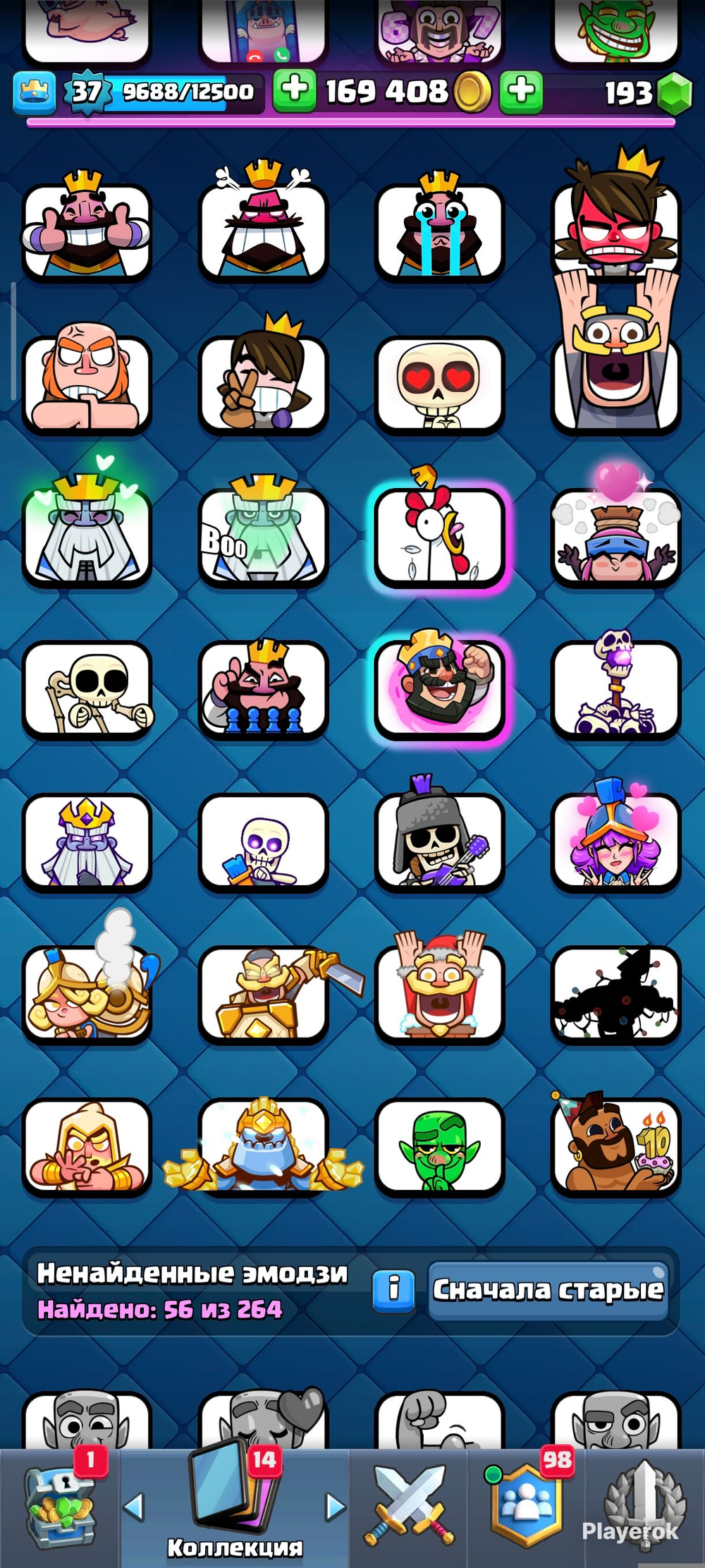Screen dimensions: 705x1568
Task: Open the info button for unfound emotes
Action: pos(393,1290)
